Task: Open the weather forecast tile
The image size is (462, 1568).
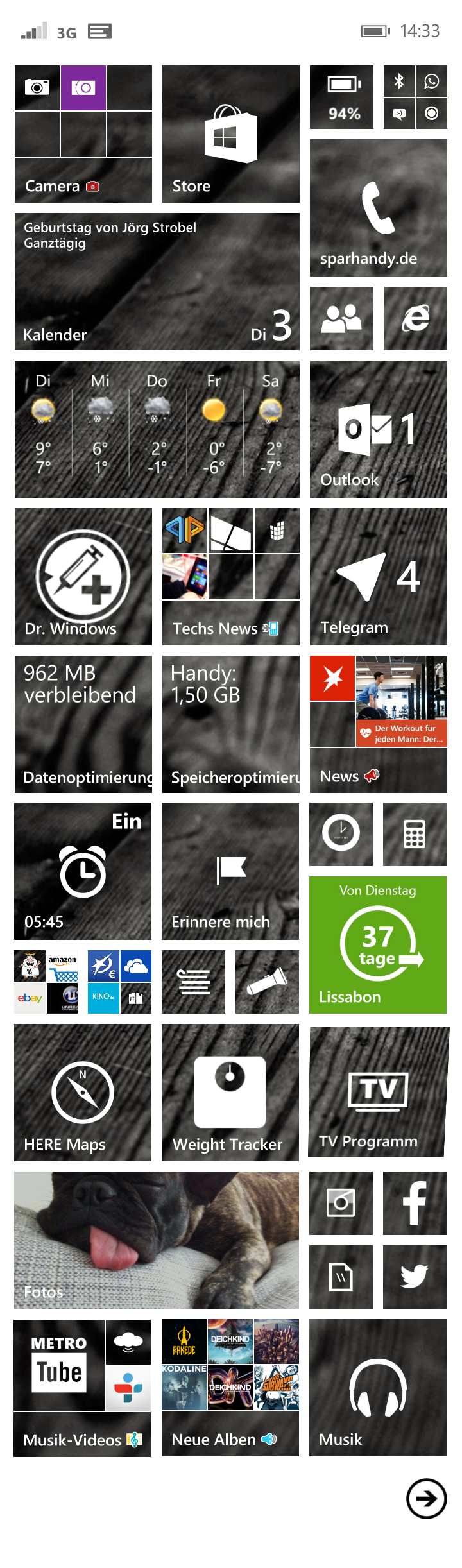Action: tap(157, 429)
